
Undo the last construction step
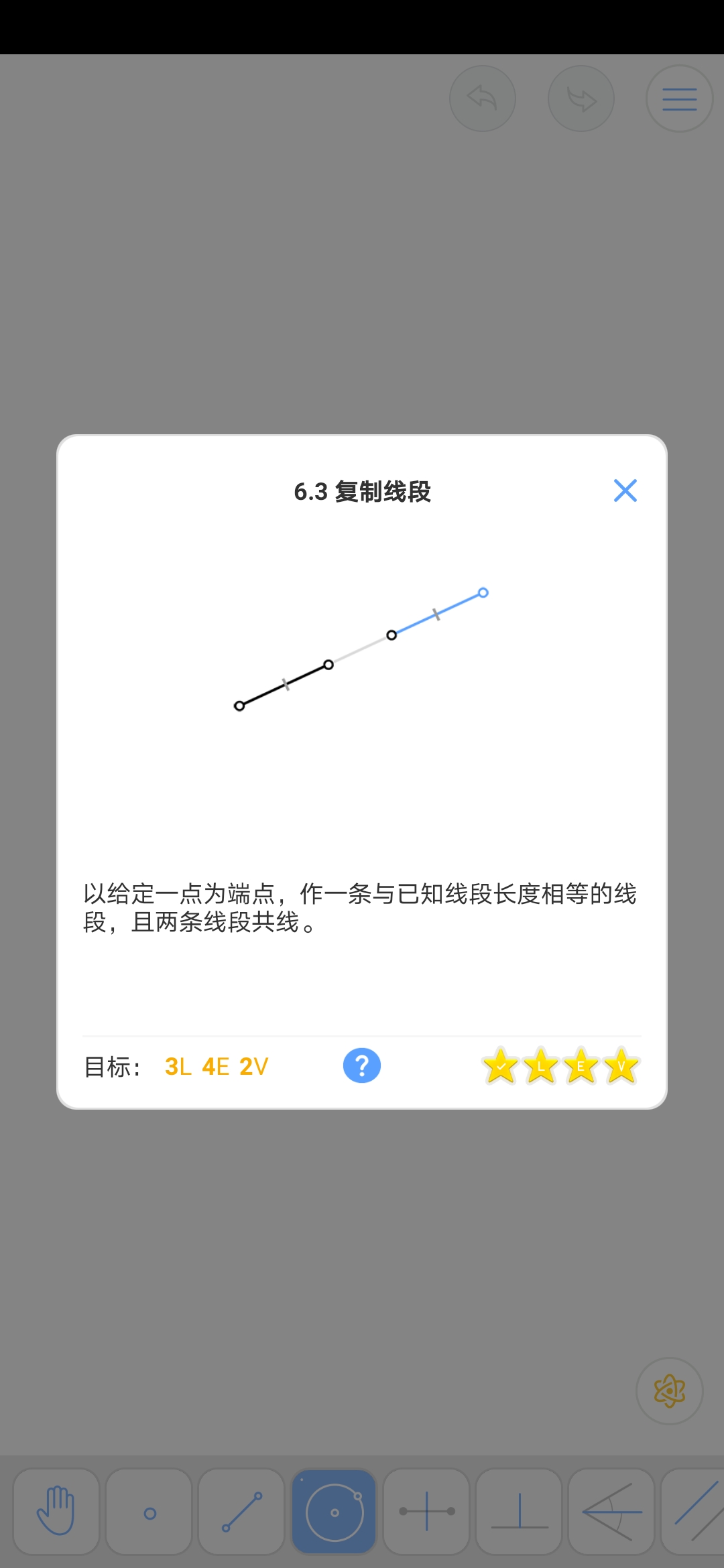tap(483, 99)
